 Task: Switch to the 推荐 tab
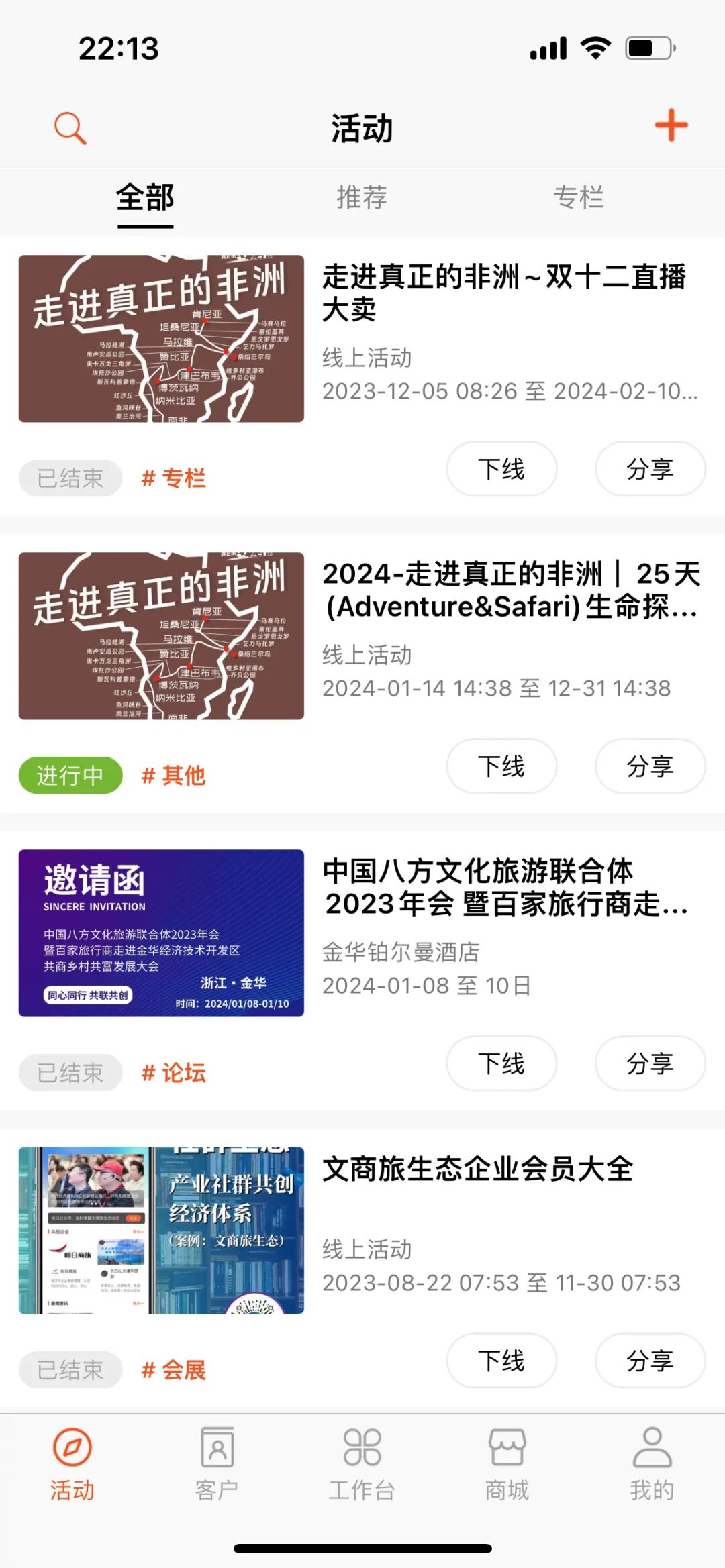coord(362,197)
